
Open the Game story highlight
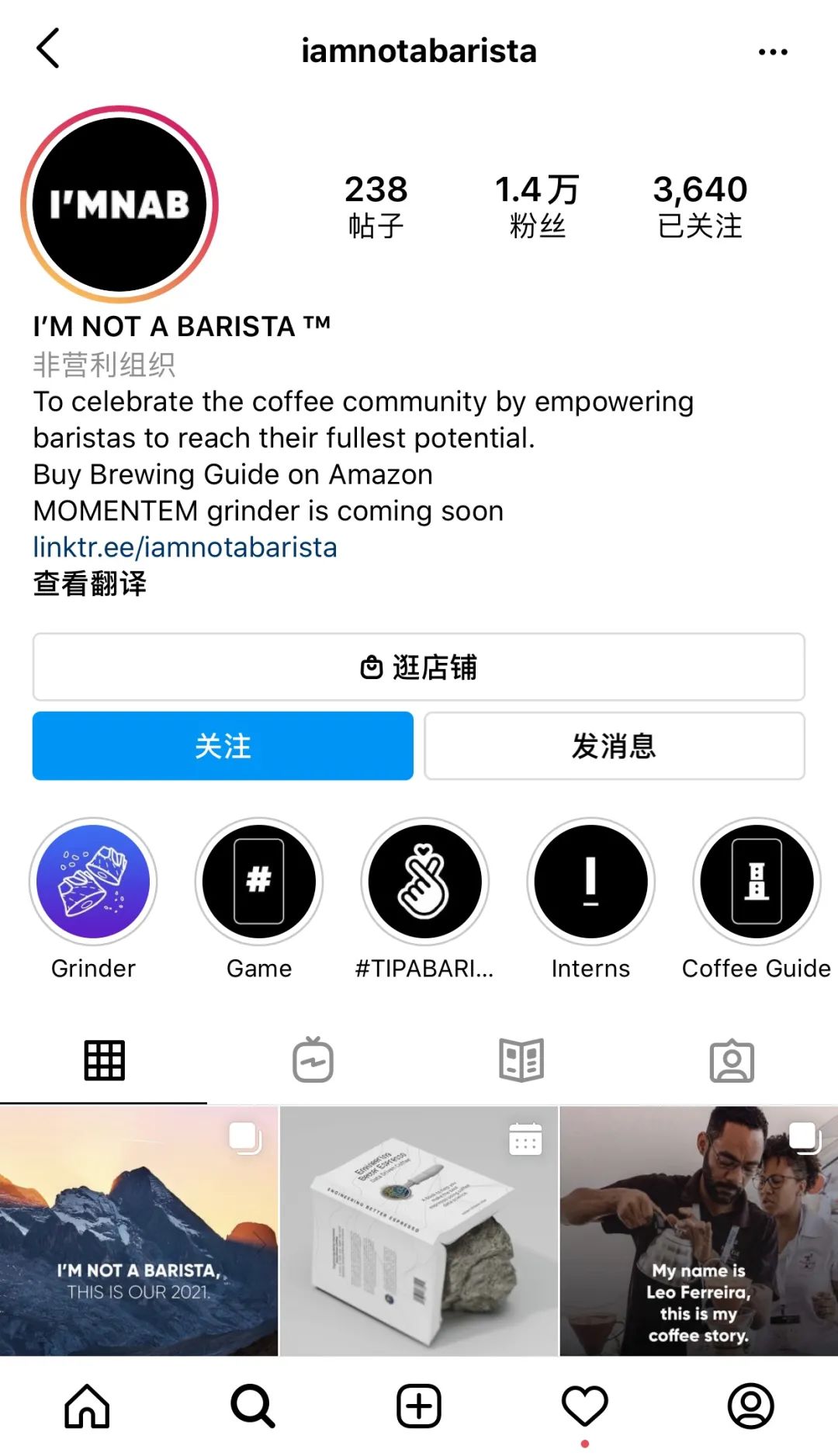pyautogui.click(x=259, y=882)
